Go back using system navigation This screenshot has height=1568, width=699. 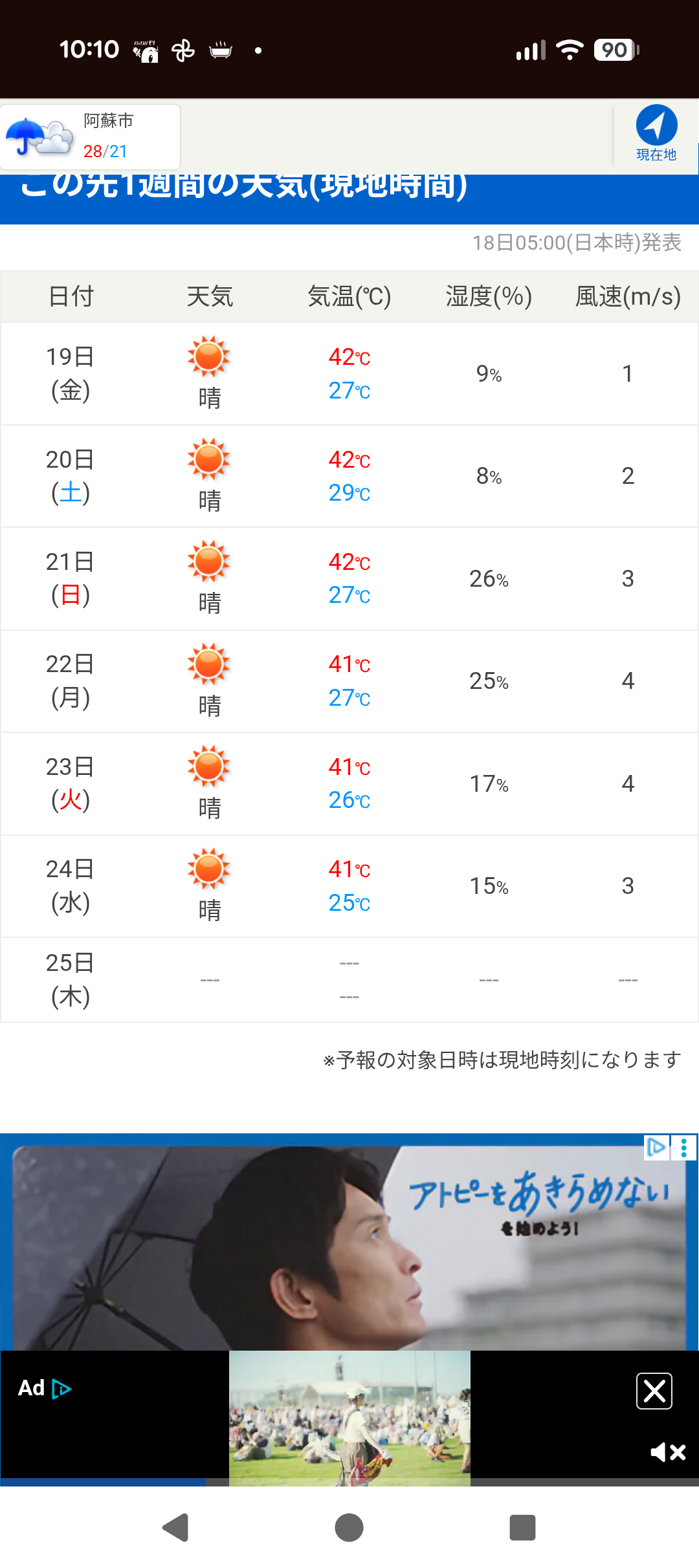point(175,1528)
